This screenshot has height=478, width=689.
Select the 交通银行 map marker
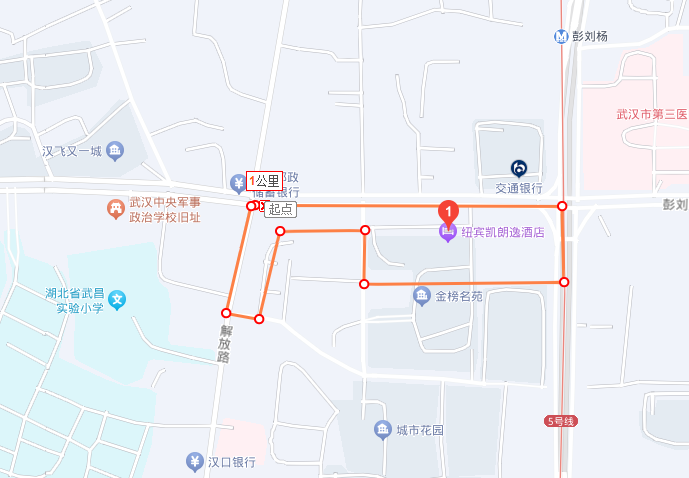[x=519, y=168]
